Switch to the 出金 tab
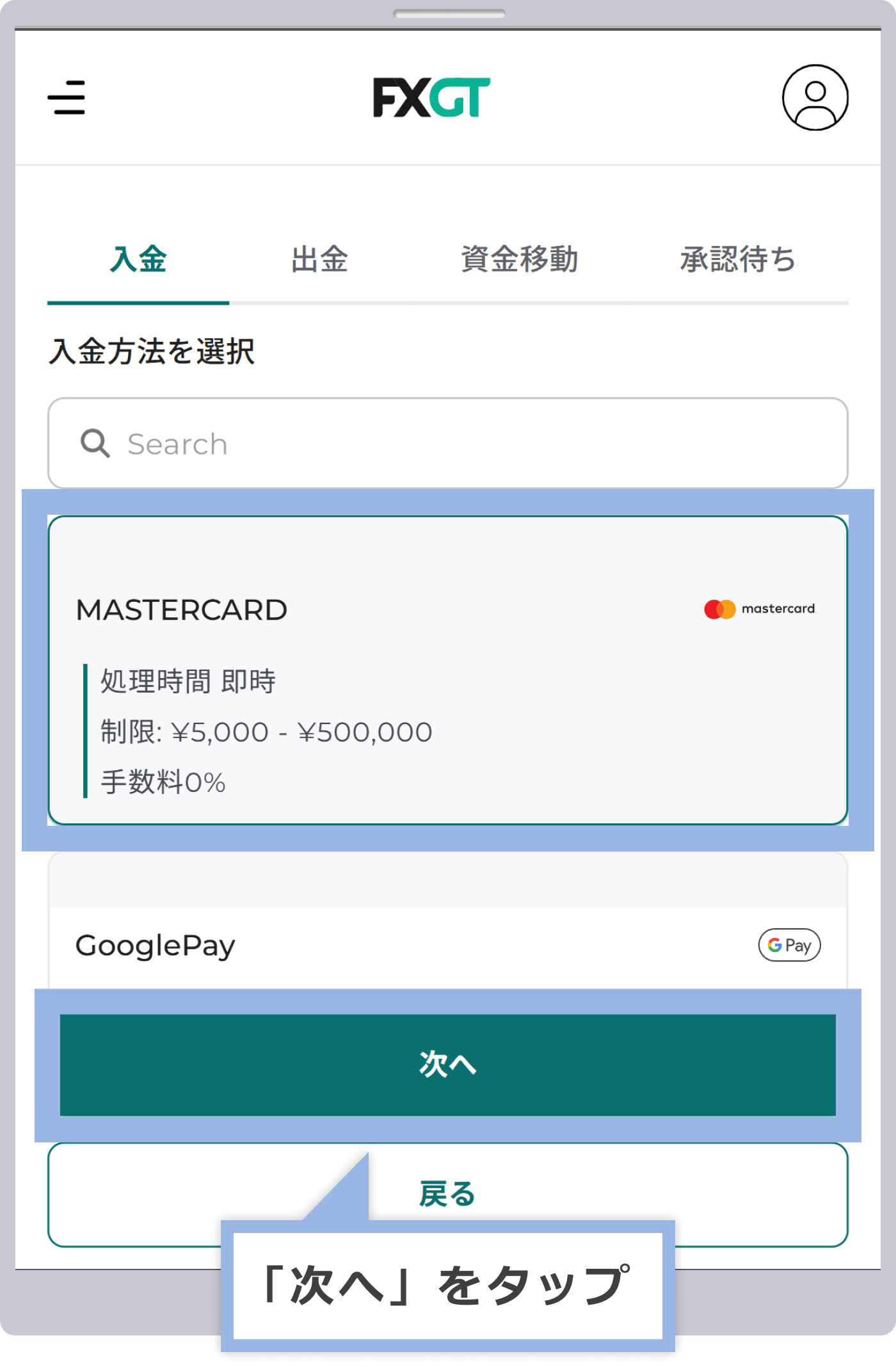This screenshot has height=1370, width=896. [x=319, y=260]
